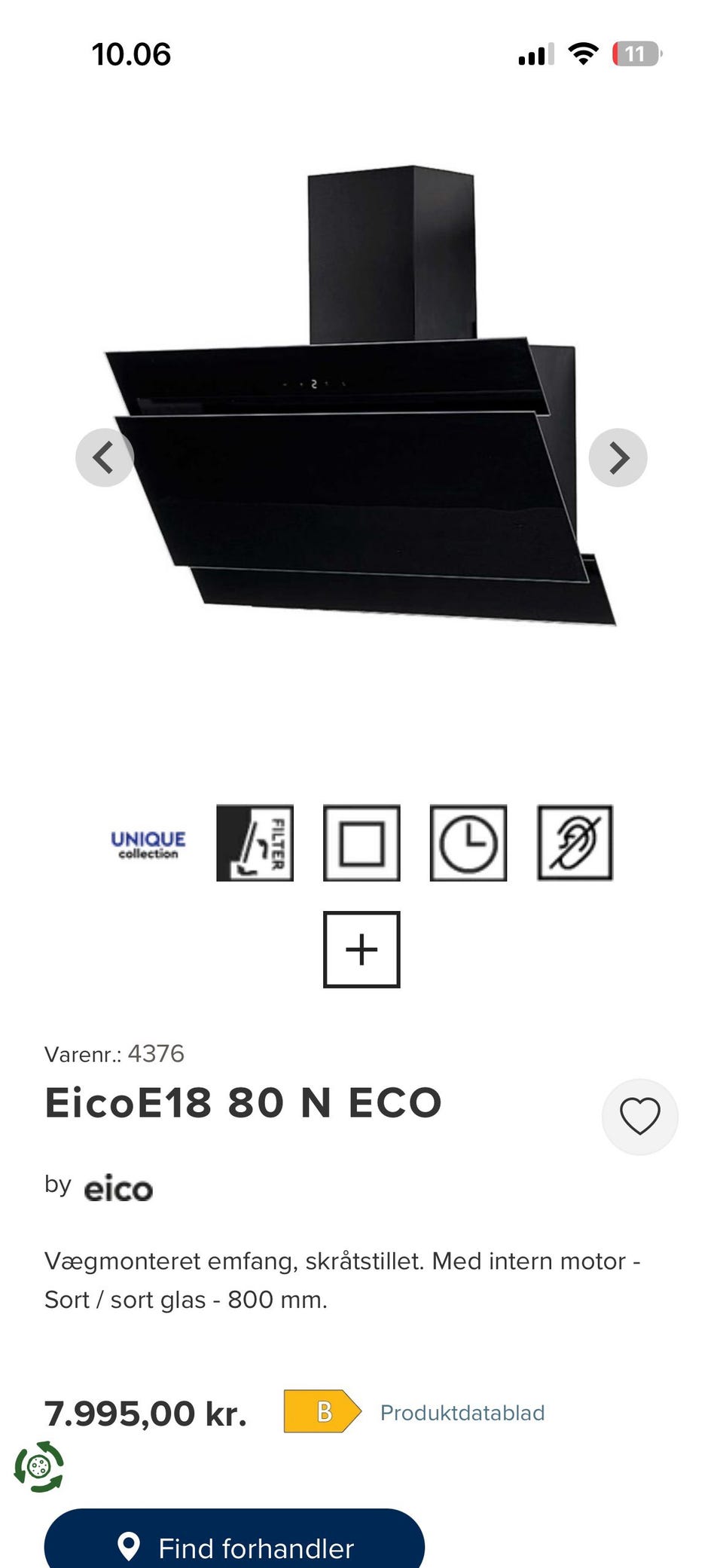Expand more feature icons with plus button
This screenshot has width=723, height=1568.
pyautogui.click(x=361, y=949)
